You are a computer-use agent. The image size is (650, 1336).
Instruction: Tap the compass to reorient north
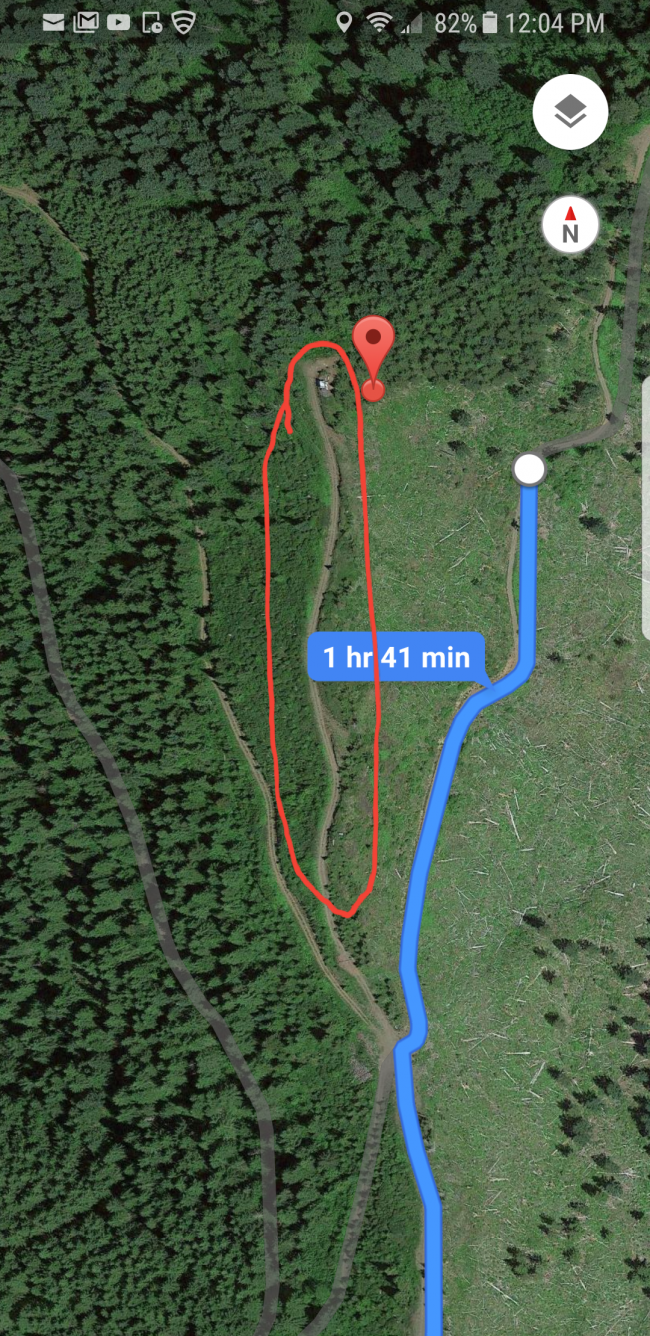pos(570,225)
